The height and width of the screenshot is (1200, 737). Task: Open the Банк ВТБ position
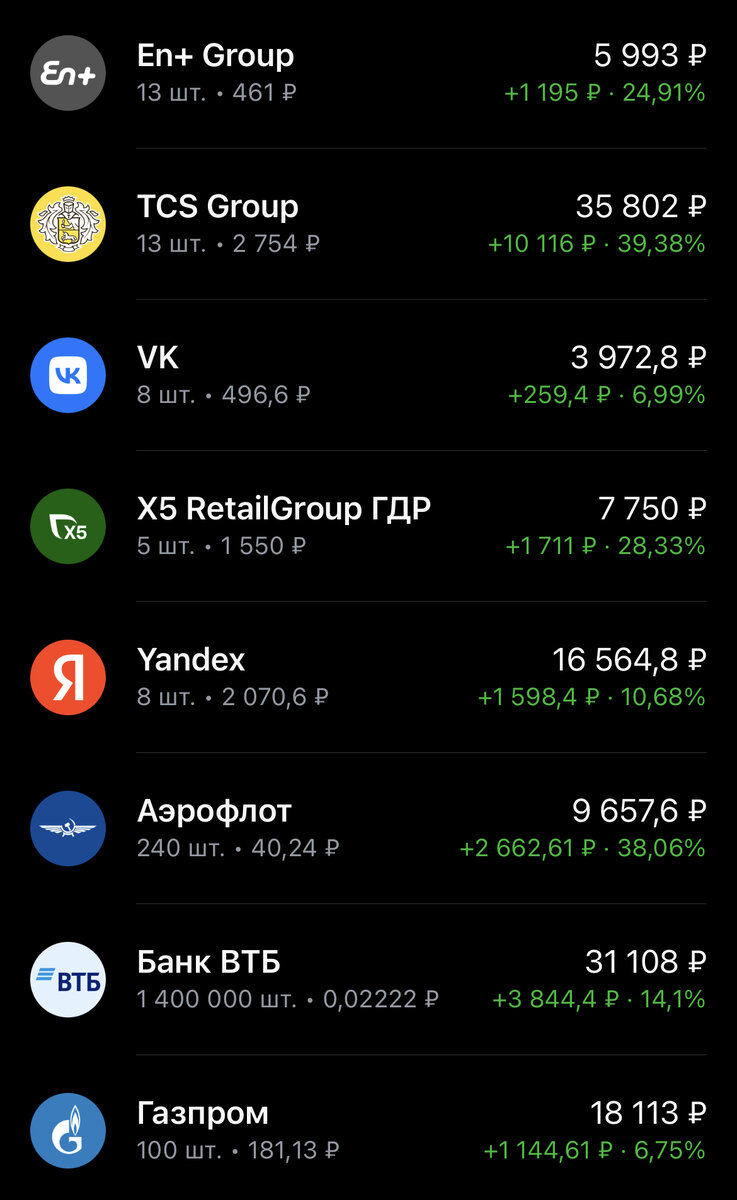(x=368, y=979)
